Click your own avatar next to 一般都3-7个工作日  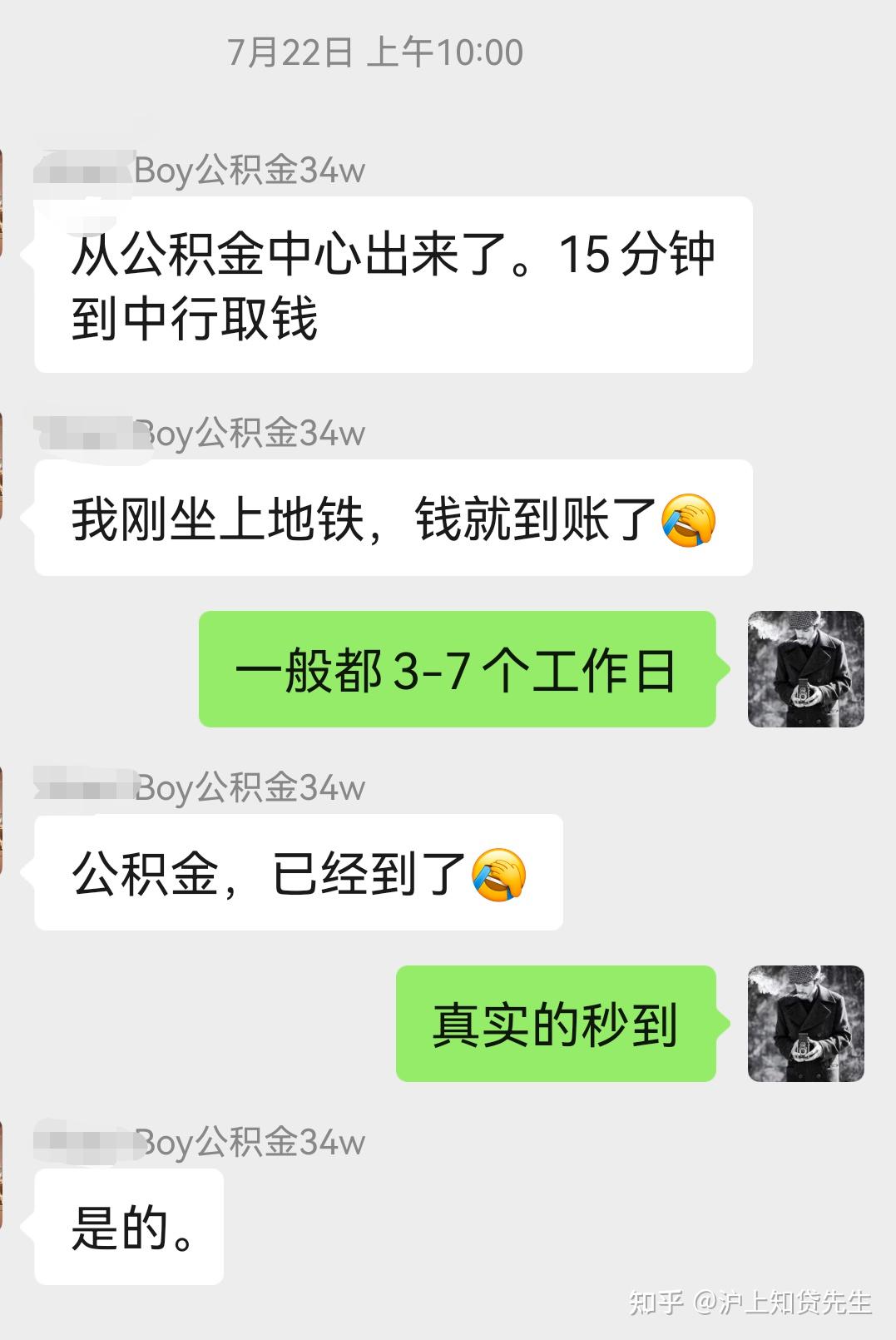click(805, 670)
